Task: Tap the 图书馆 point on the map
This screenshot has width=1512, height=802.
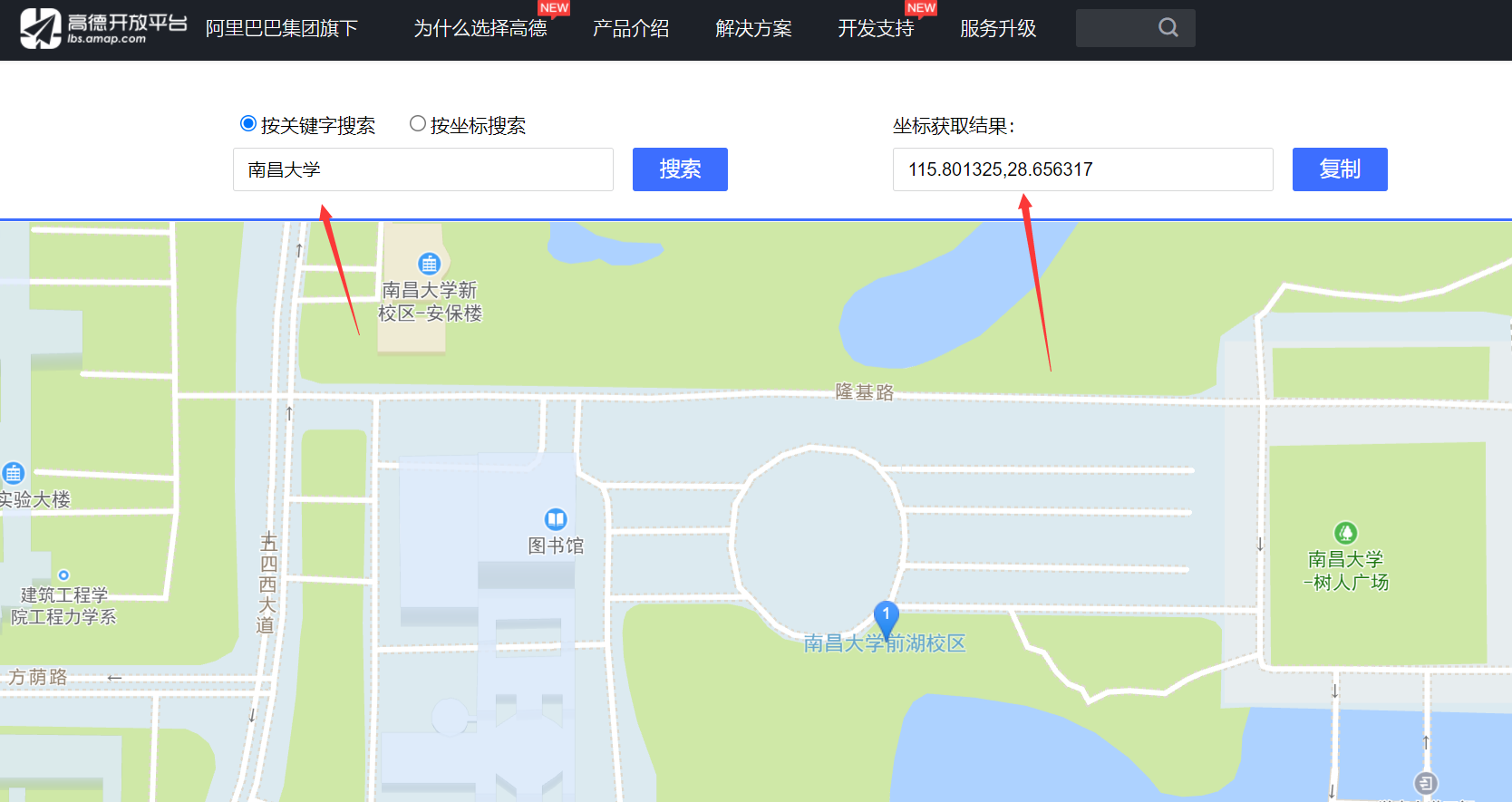Action: pyautogui.click(x=556, y=519)
